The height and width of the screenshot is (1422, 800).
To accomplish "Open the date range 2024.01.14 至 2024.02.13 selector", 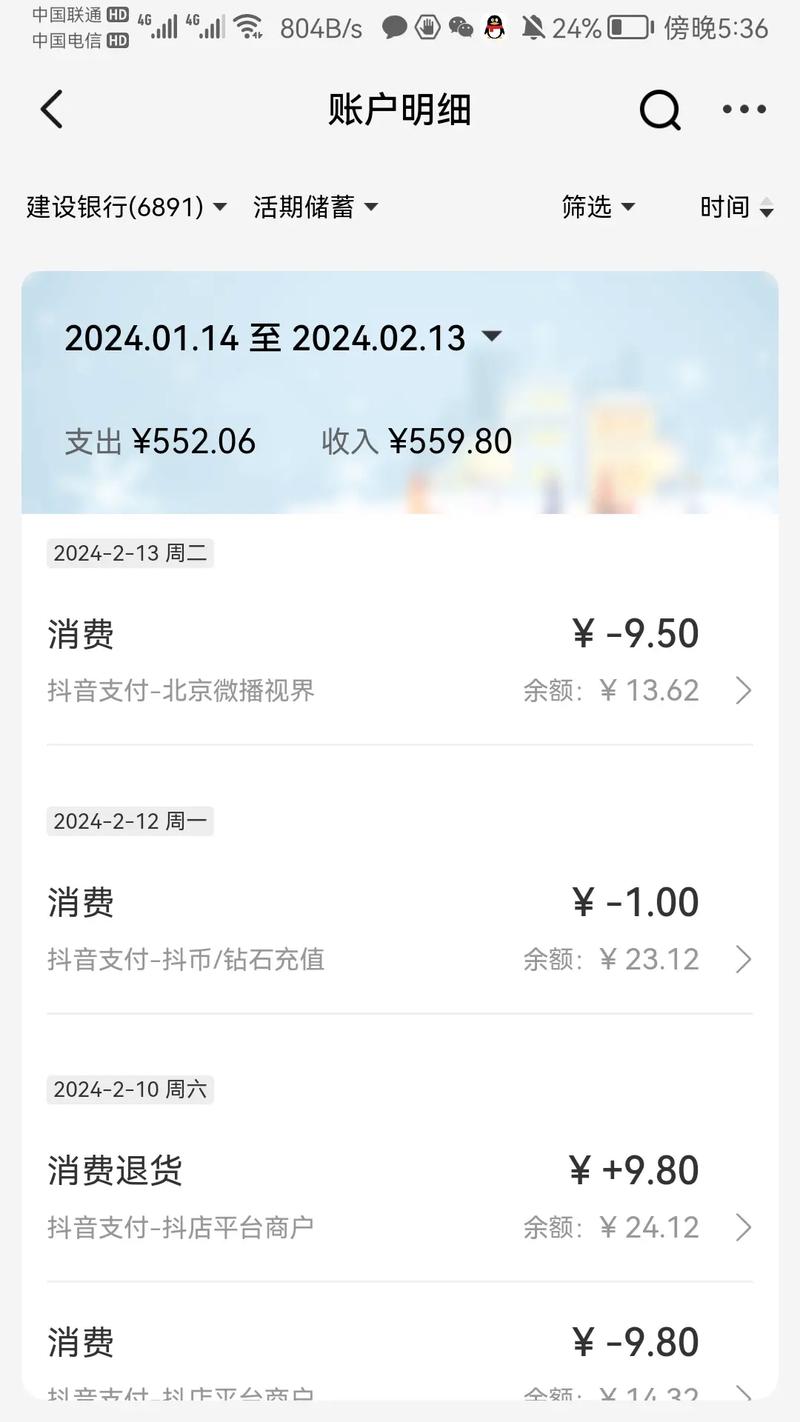I will (278, 338).
